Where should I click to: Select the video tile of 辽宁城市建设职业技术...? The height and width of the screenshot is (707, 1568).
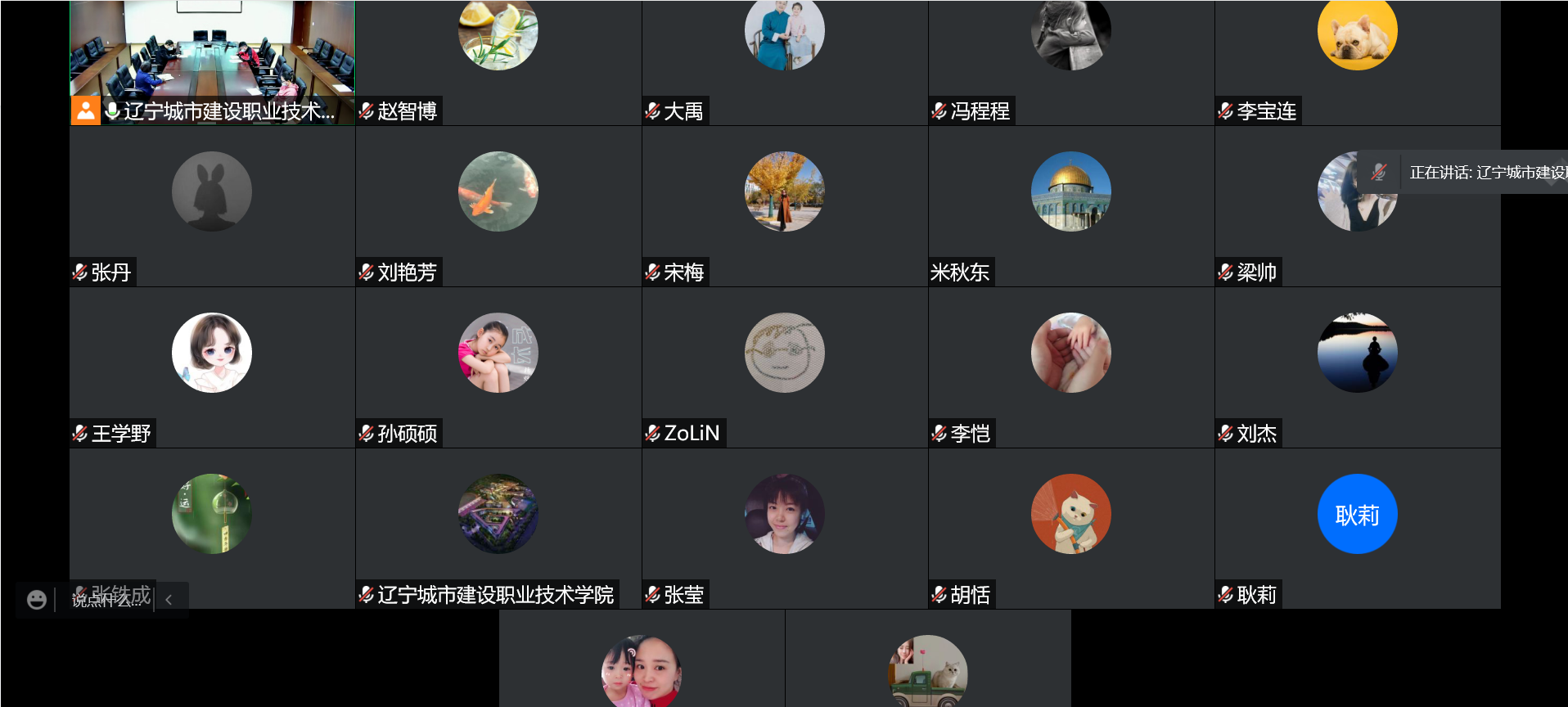tap(212, 51)
